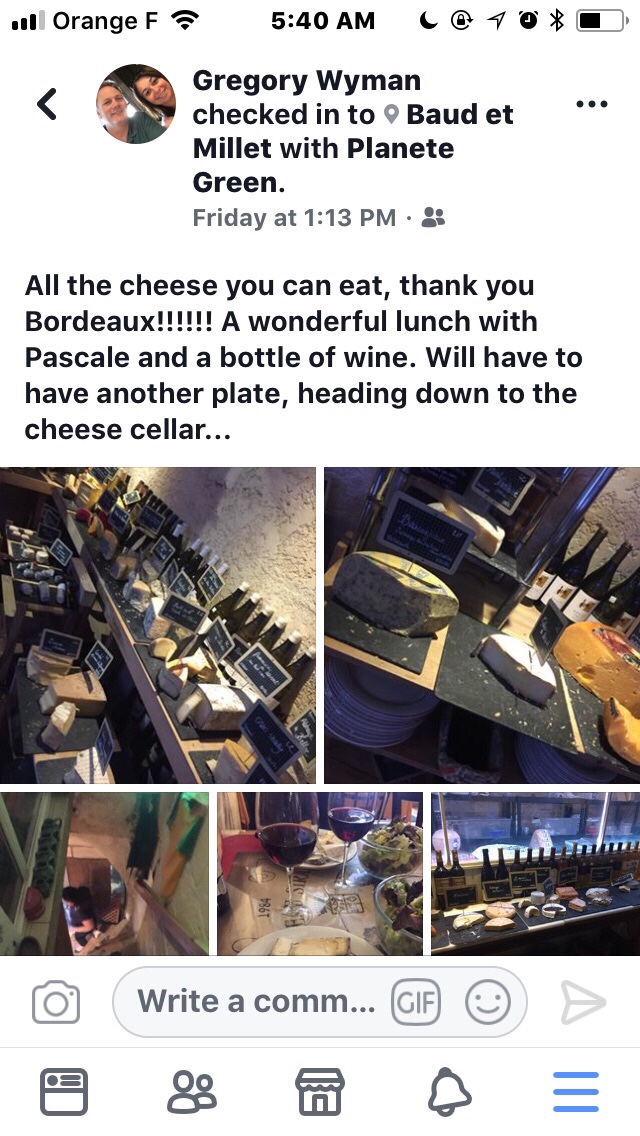The height and width of the screenshot is (1136, 640).
Task: View the photo of cheese wheels on slate
Action: (482, 625)
